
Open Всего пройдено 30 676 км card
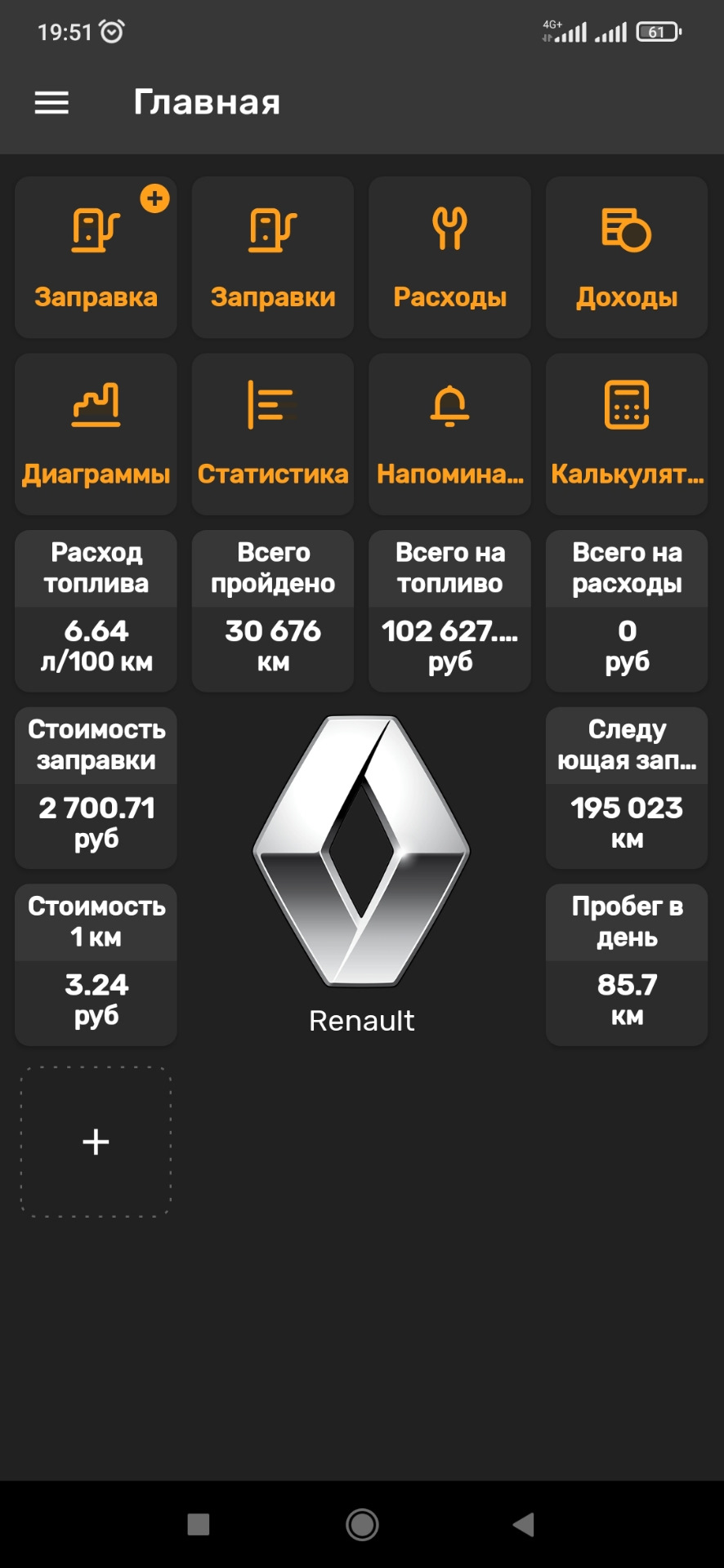pyautogui.click(x=273, y=611)
